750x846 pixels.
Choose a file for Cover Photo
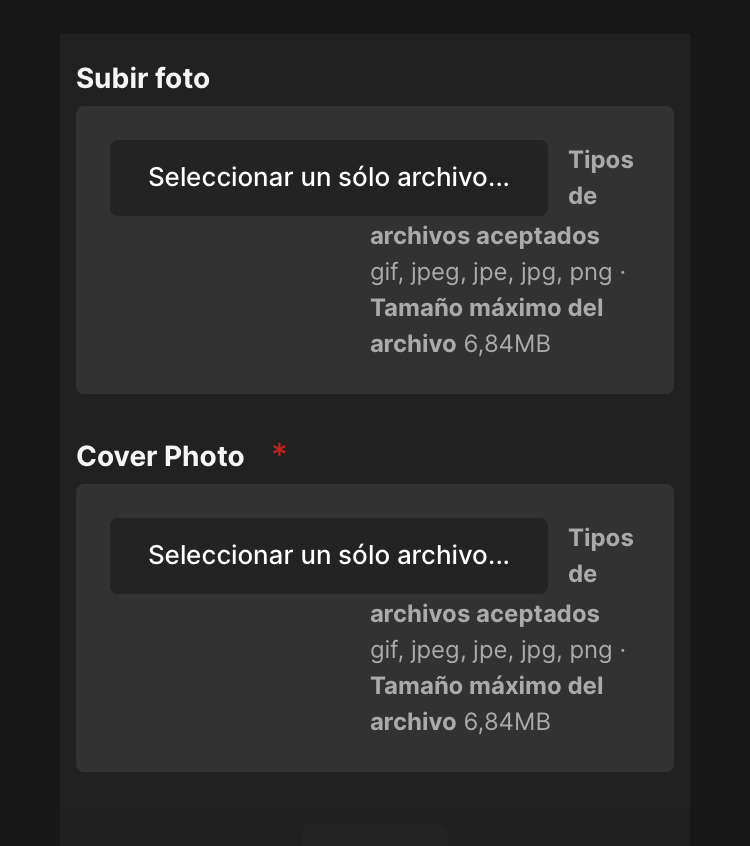click(x=328, y=556)
